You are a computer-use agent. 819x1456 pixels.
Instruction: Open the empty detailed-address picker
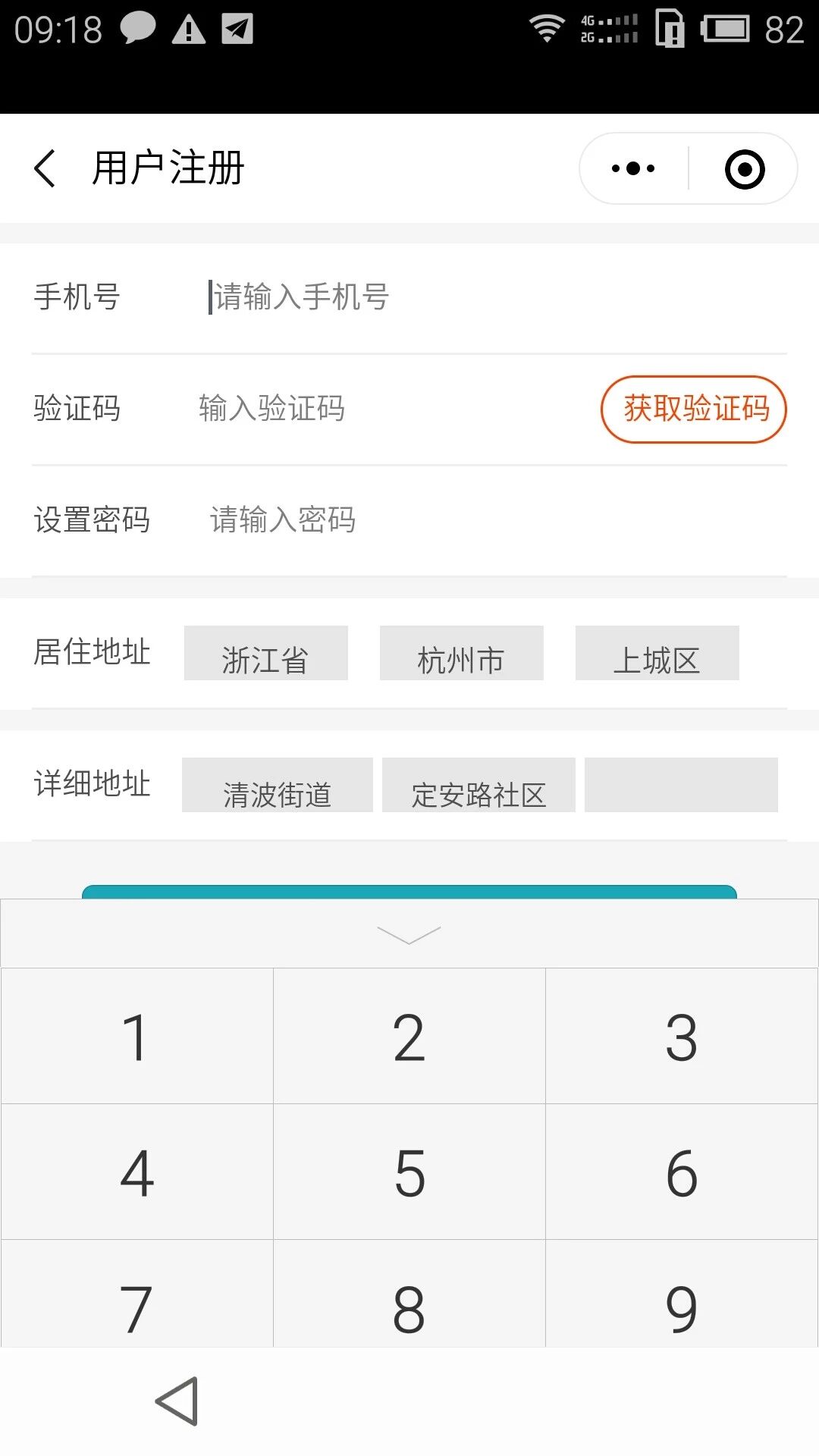681,785
